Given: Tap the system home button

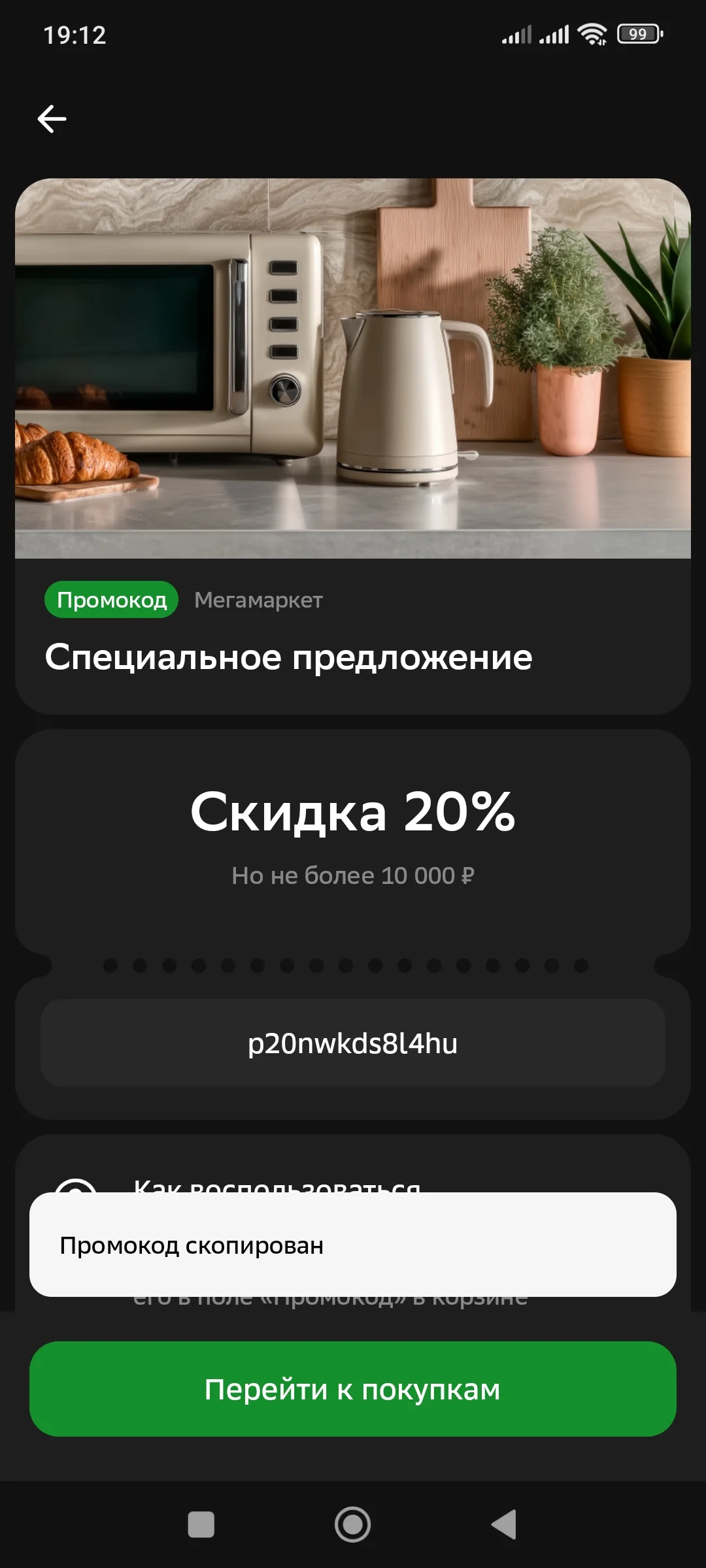Looking at the screenshot, I should point(353,1524).
